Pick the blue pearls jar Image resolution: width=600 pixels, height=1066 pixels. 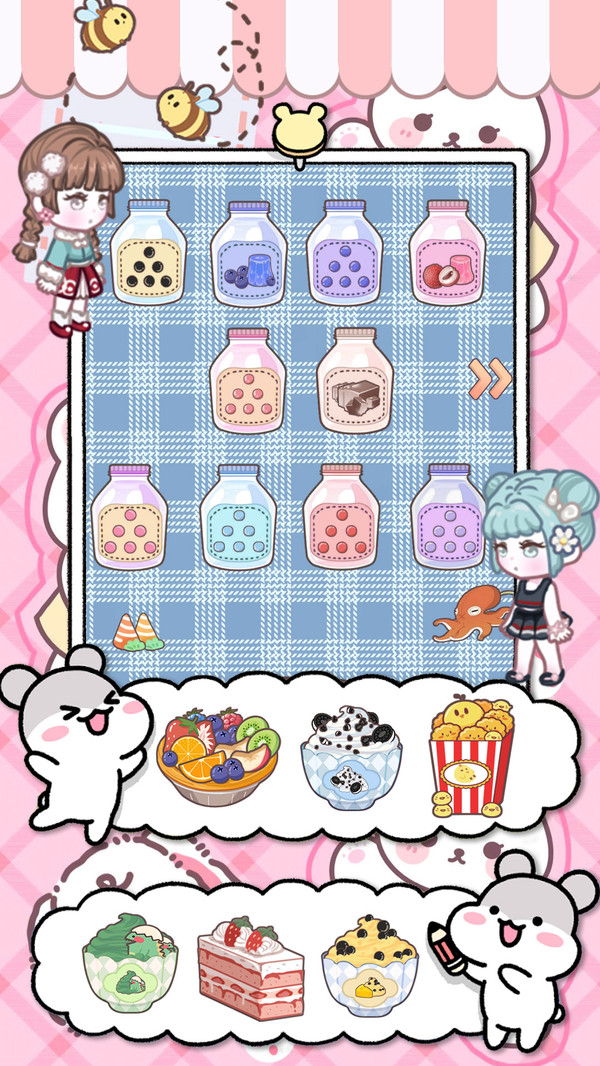point(238,517)
